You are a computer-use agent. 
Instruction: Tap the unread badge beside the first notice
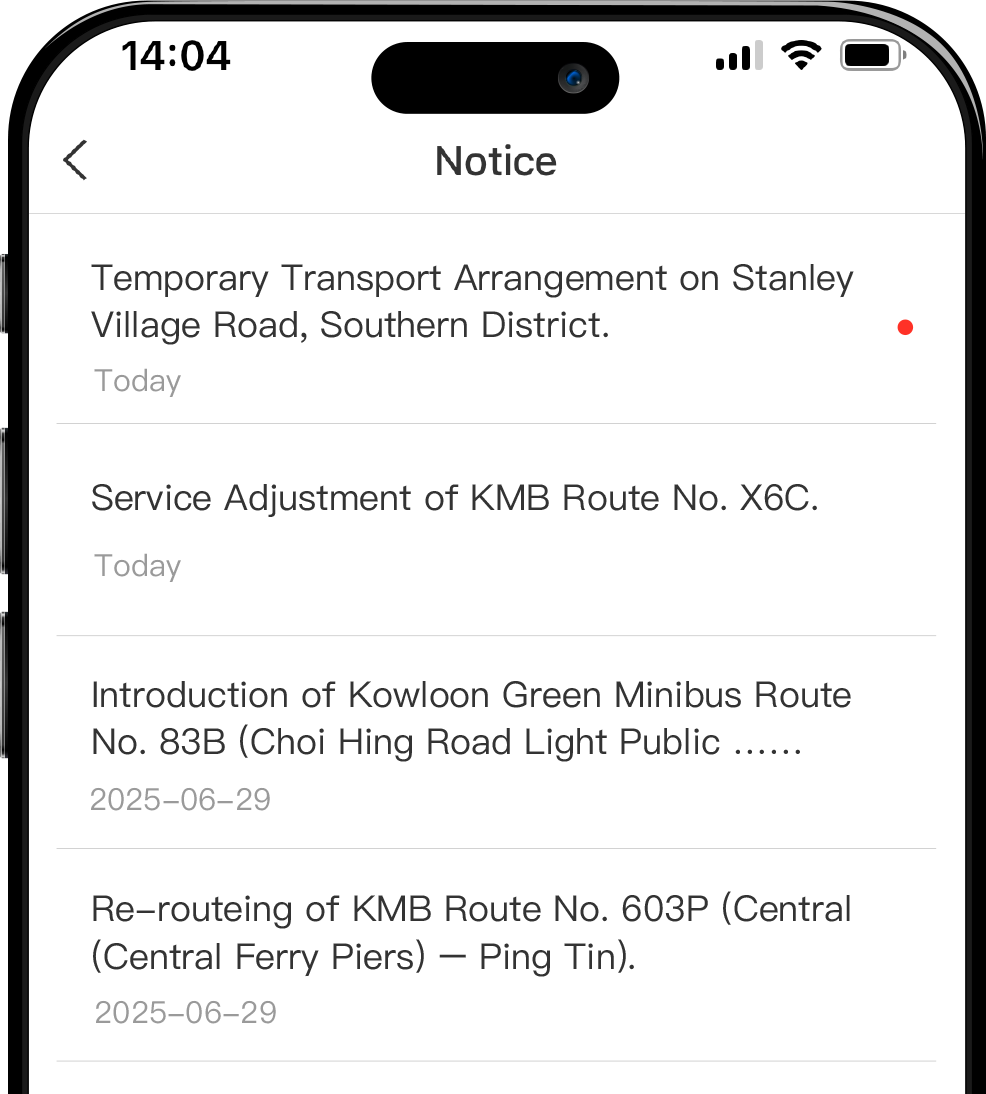click(905, 326)
